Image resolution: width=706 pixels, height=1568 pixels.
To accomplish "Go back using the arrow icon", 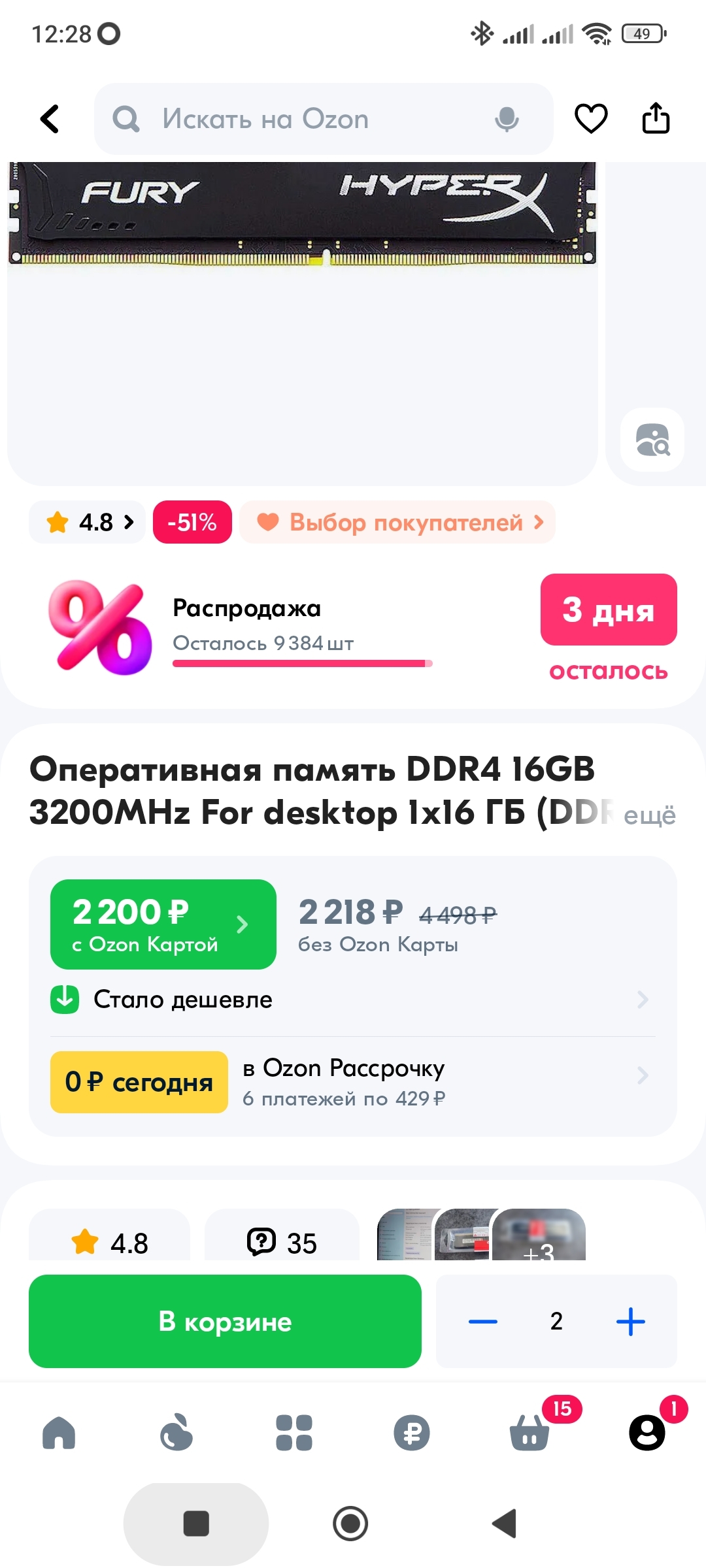I will click(x=50, y=119).
